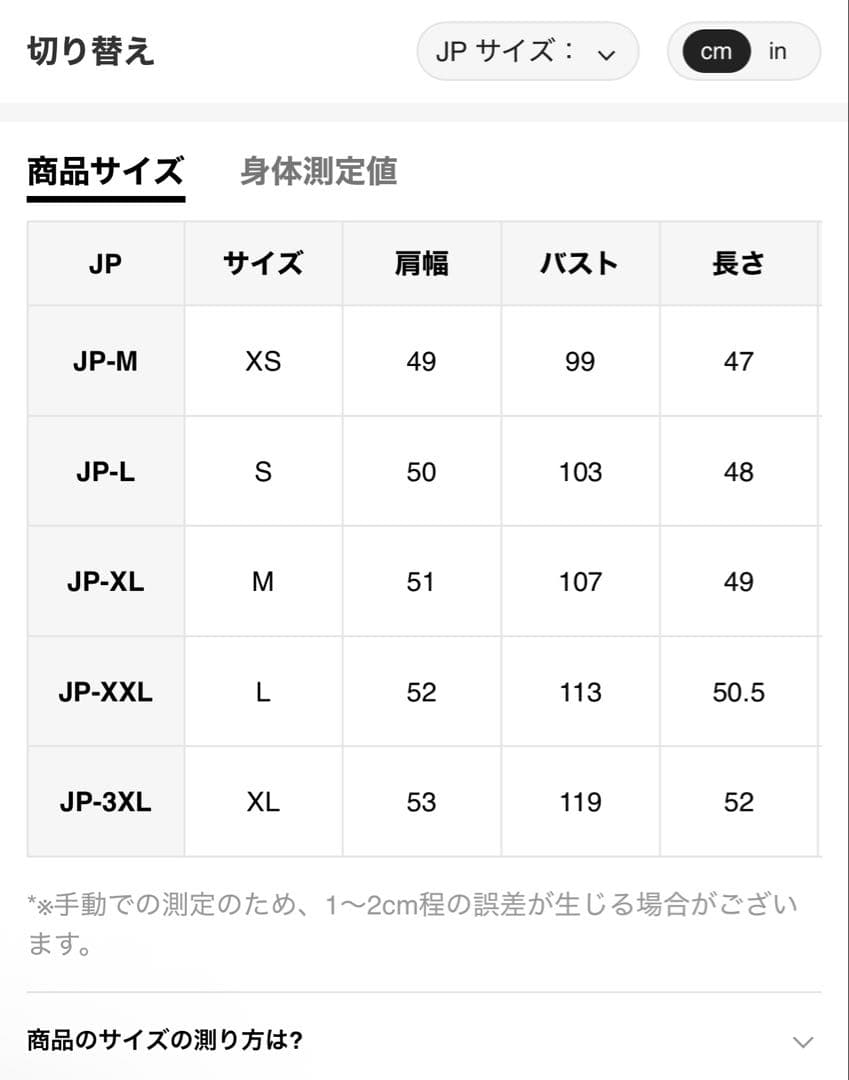Select the cm unit option
This screenshot has width=849, height=1080.
(716, 52)
